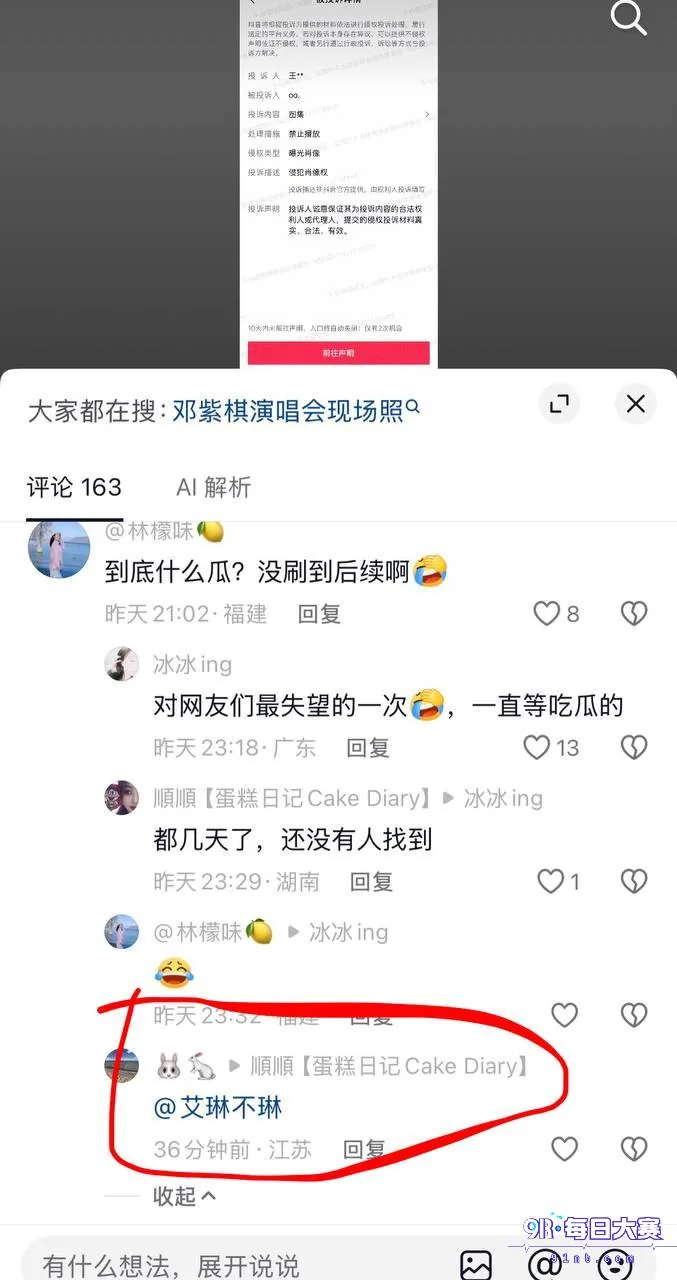This screenshot has height=1280, width=677.
Task: Type a comment in 有什么想法 field
Action: (230, 1264)
